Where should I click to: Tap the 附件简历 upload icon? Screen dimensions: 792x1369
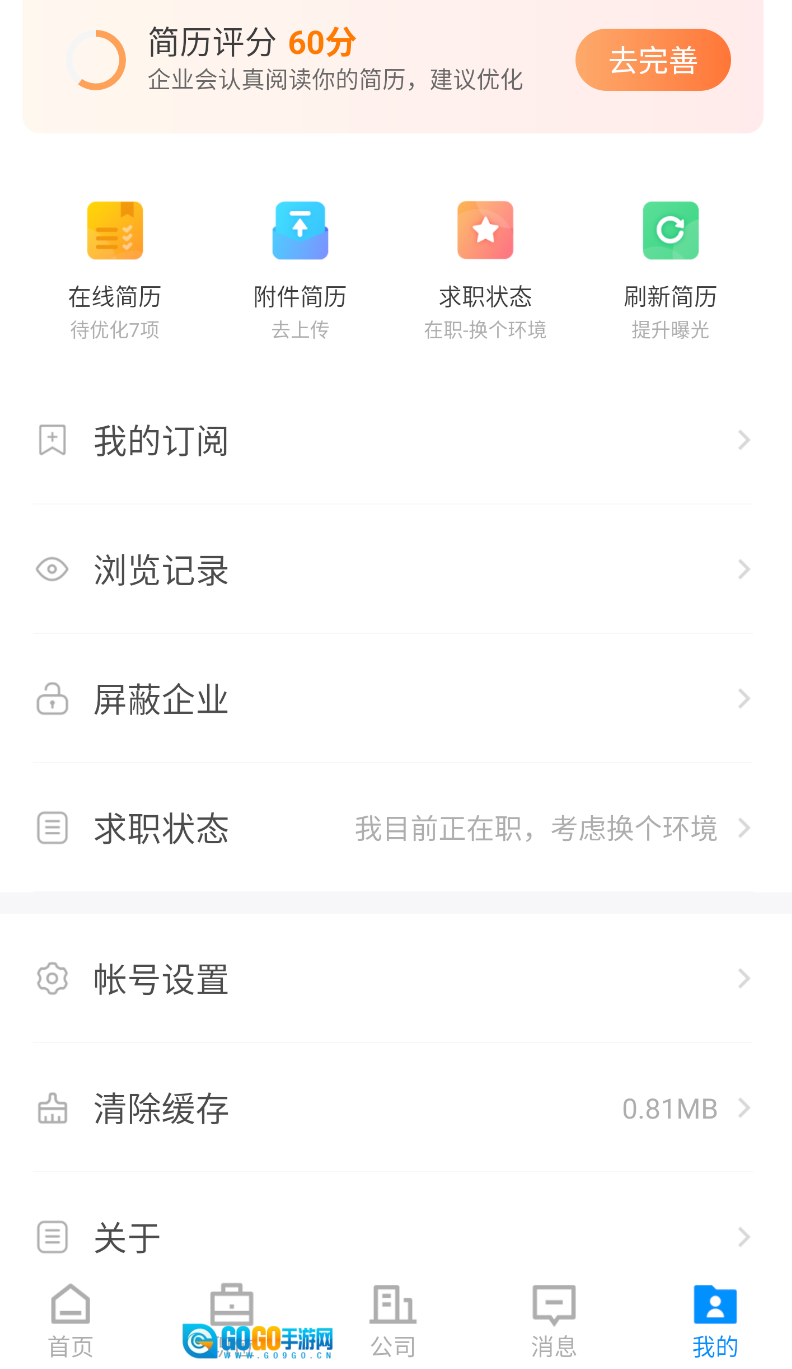pyautogui.click(x=300, y=230)
